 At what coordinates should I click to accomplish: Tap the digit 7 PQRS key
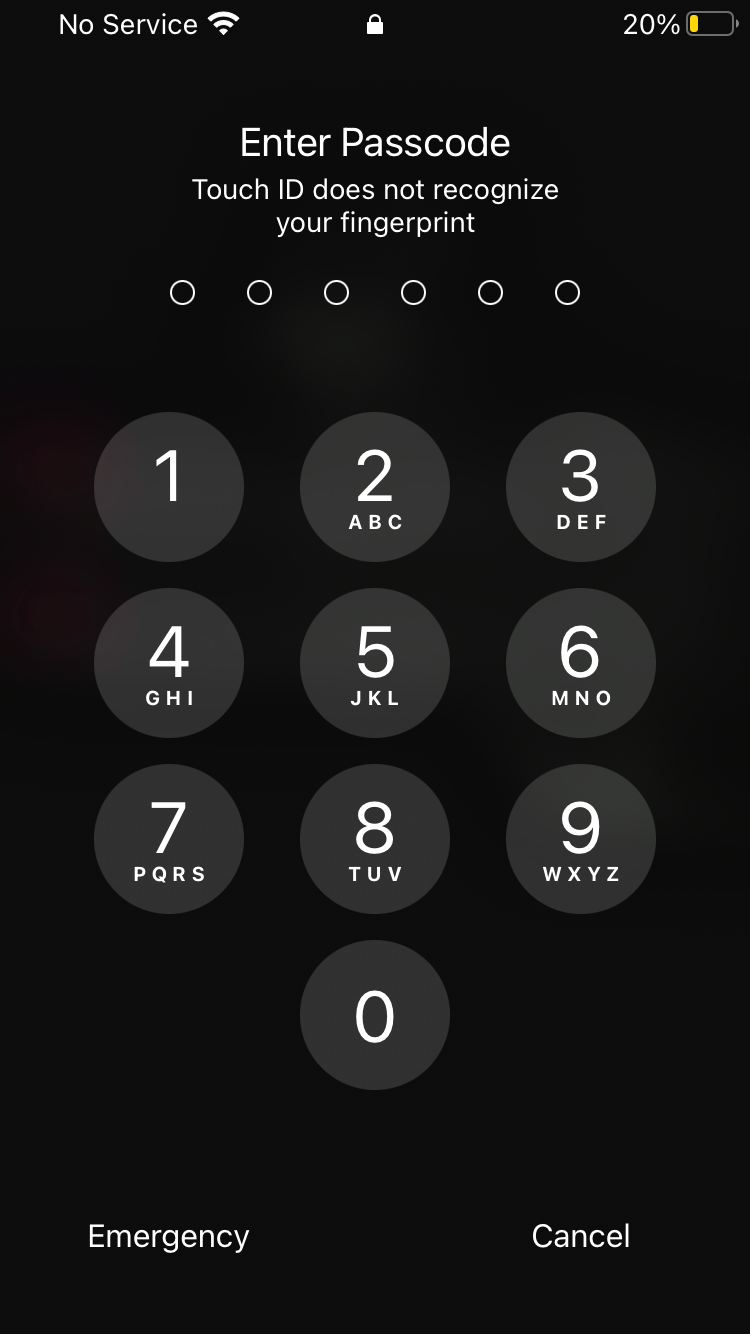point(169,839)
